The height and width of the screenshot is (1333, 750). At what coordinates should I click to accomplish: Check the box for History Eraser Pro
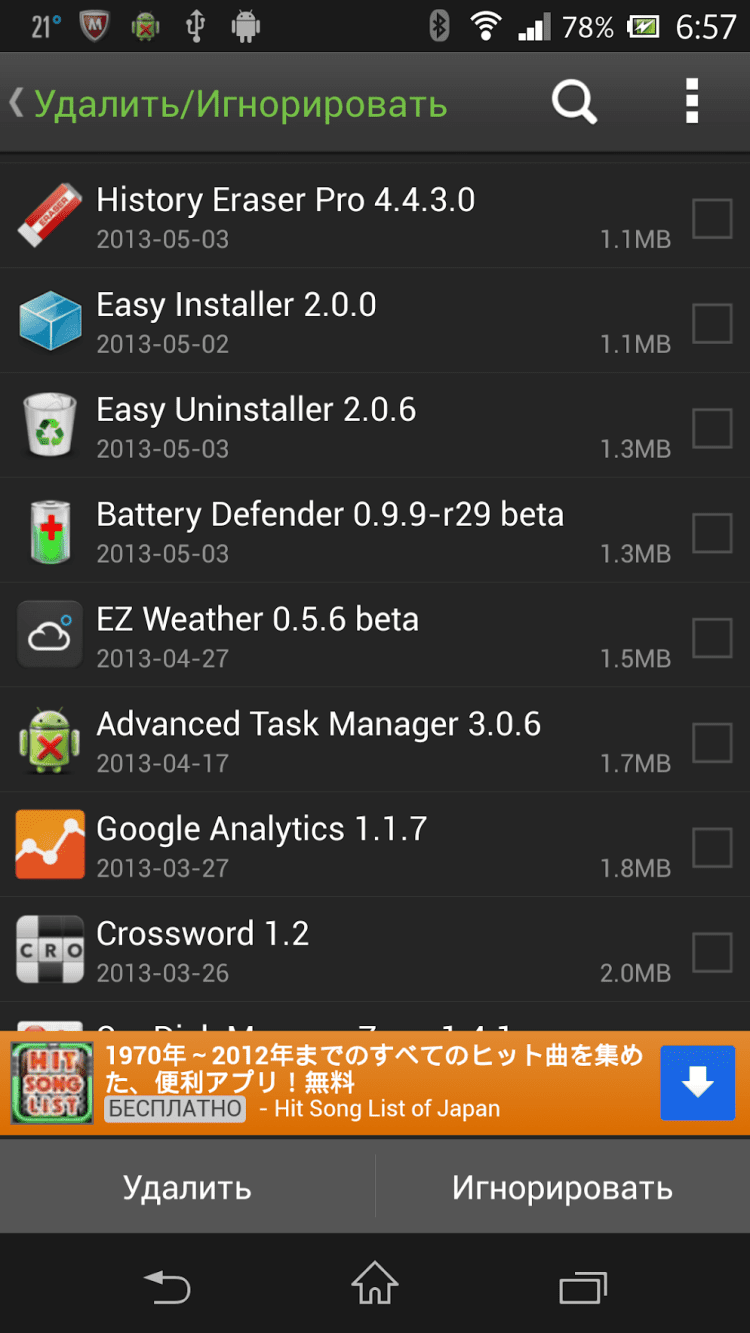(712, 219)
